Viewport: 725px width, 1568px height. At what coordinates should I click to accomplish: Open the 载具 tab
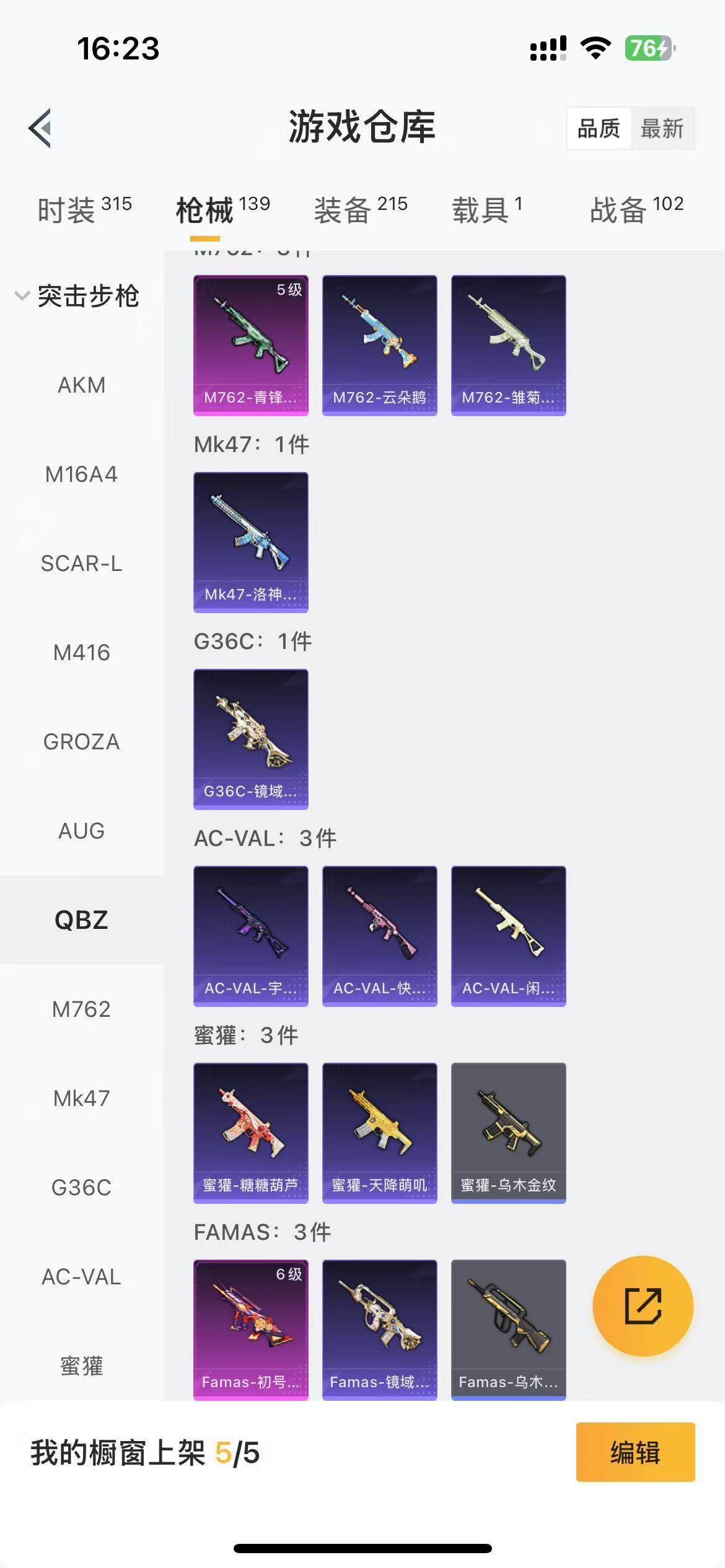click(x=487, y=209)
